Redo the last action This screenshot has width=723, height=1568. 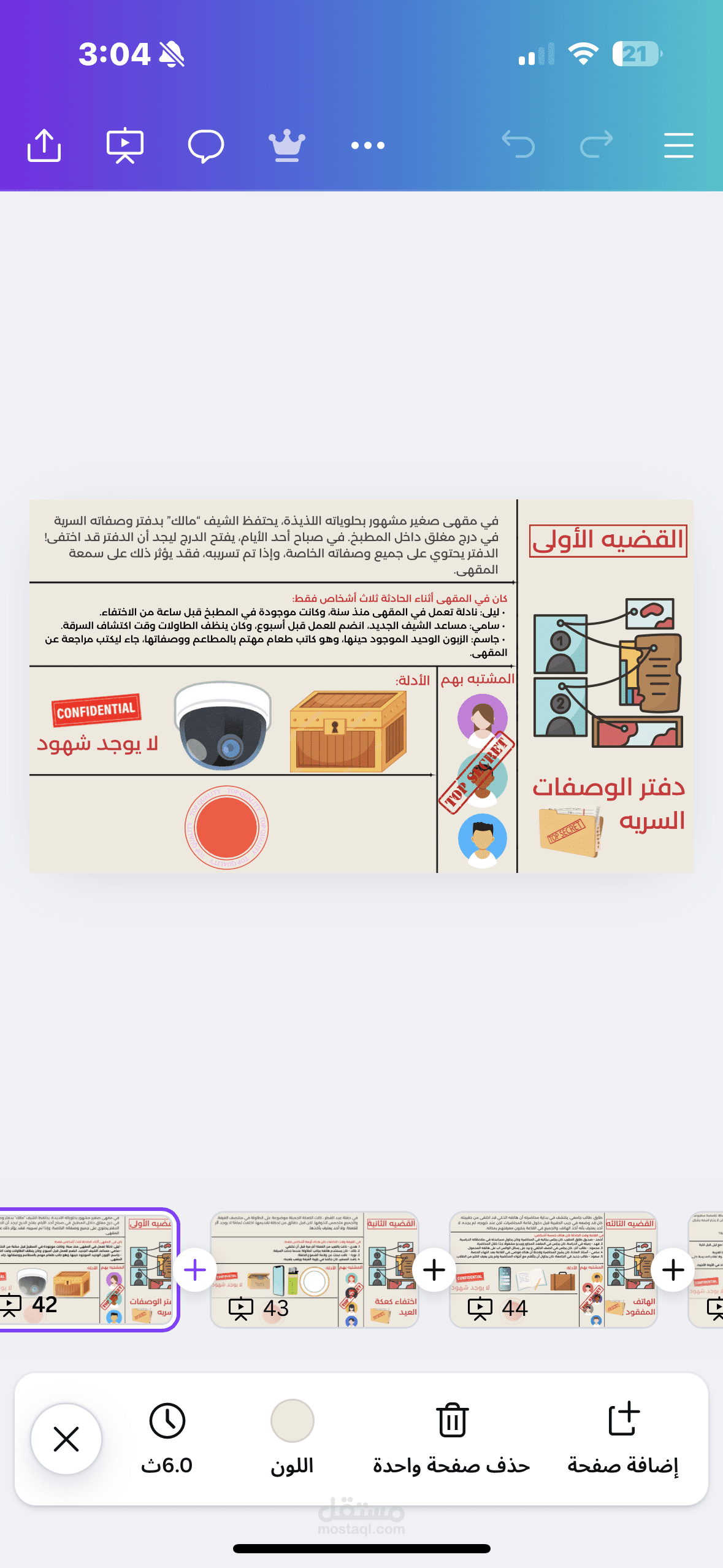pyautogui.click(x=597, y=144)
